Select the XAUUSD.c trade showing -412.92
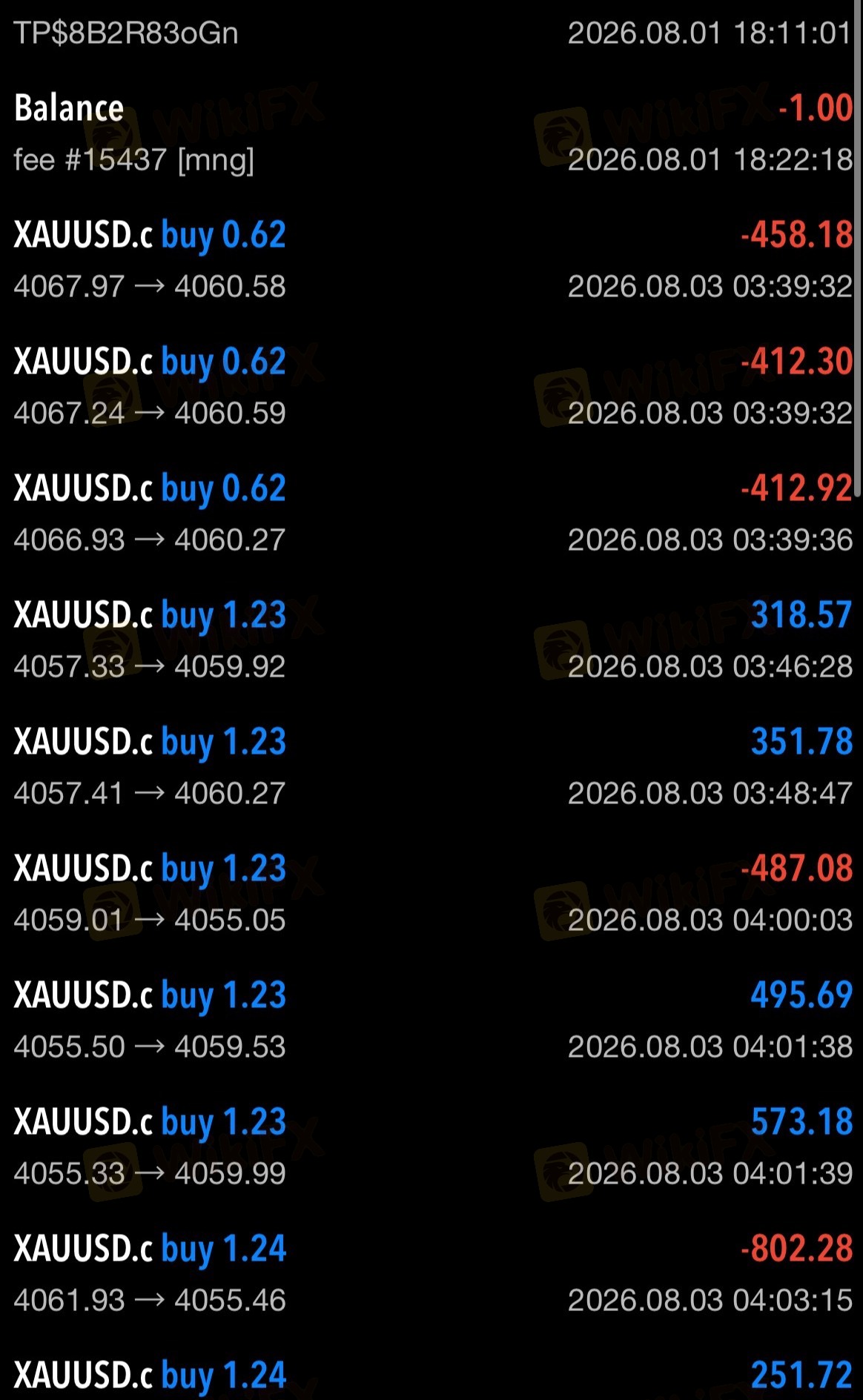863x1400 pixels. 431,514
